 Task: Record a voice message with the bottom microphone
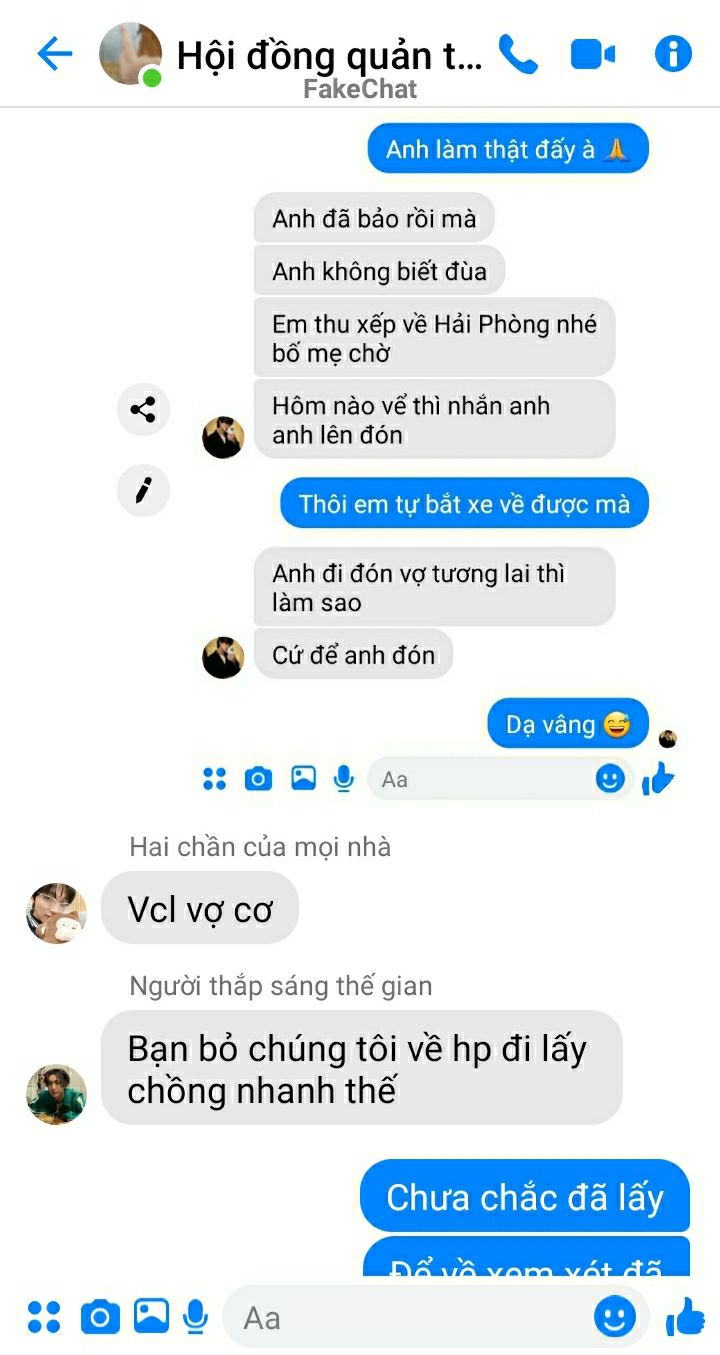(196, 1317)
